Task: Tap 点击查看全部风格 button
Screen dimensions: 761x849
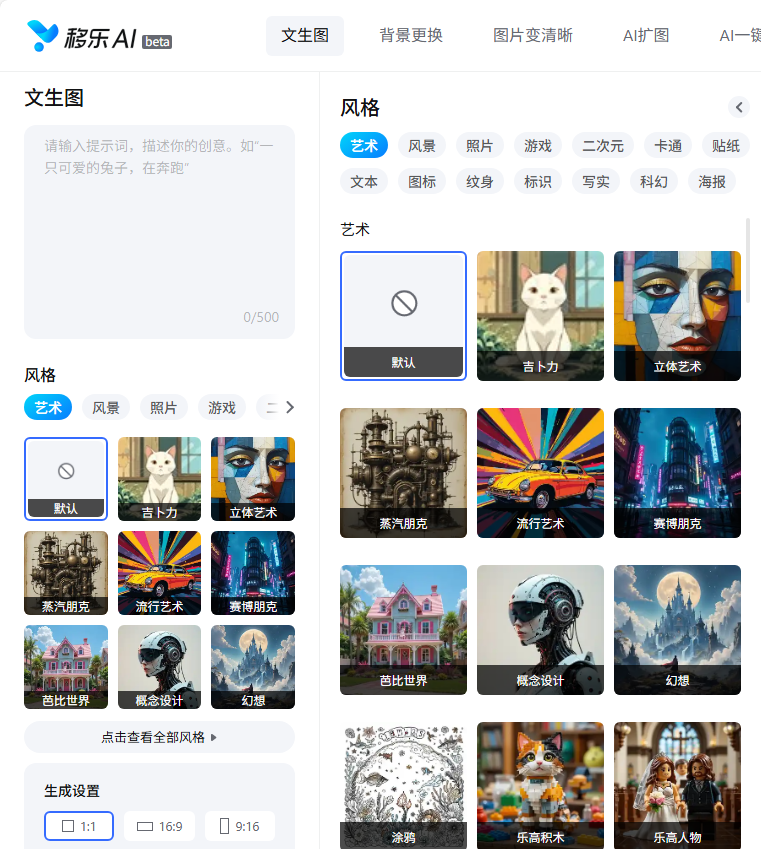Action: pos(159,737)
